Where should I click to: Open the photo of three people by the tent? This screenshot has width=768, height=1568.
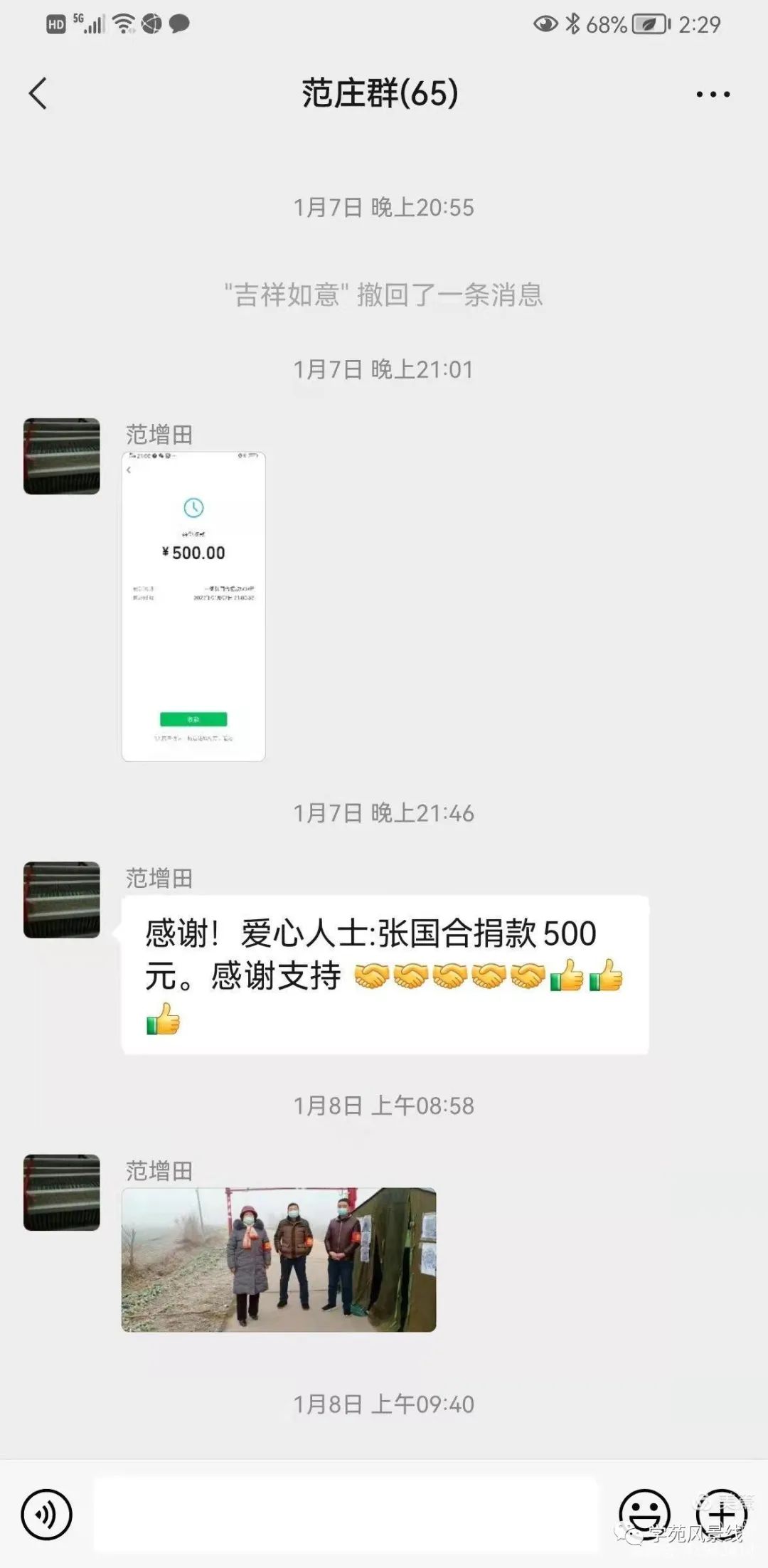[x=279, y=1259]
